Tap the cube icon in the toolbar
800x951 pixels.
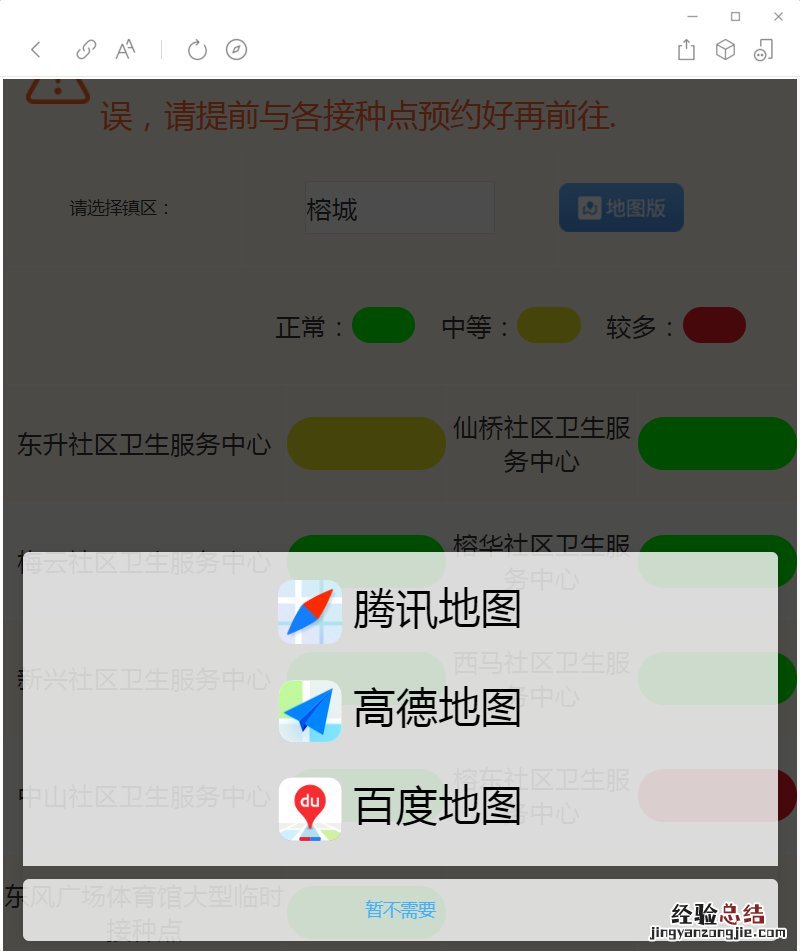coord(725,50)
